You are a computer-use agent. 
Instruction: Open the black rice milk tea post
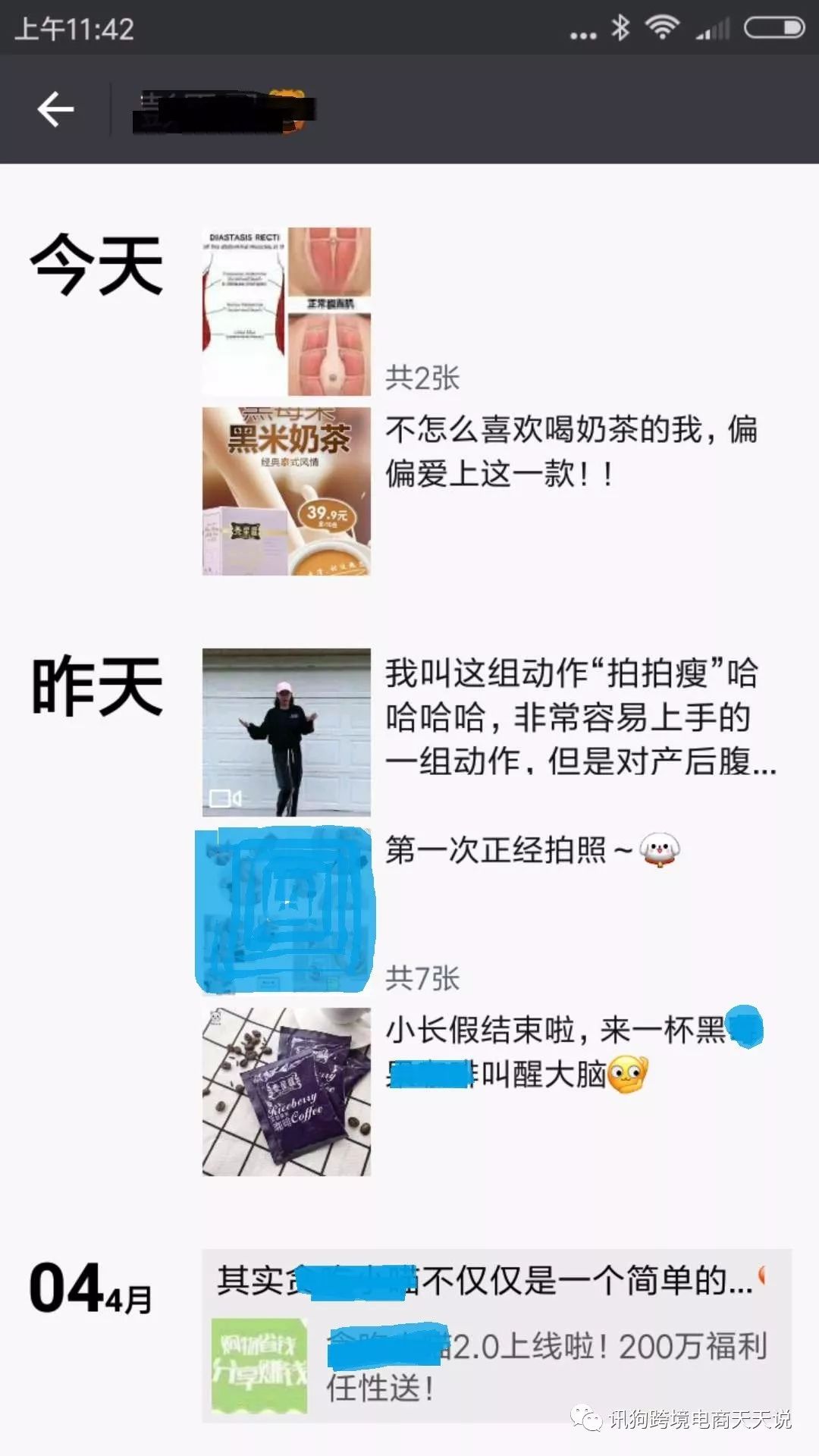point(286,491)
